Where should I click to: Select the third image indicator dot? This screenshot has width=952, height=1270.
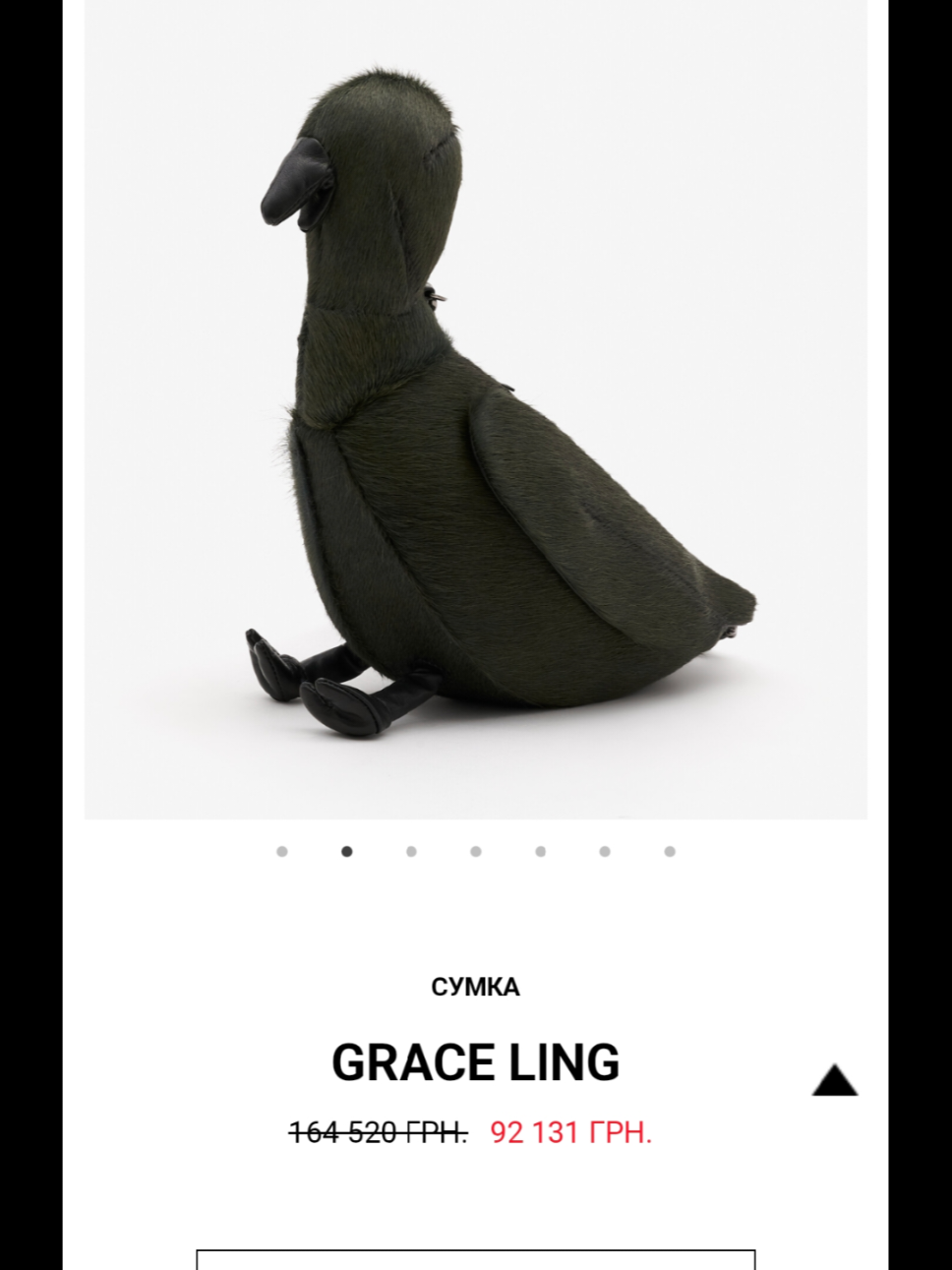[411, 852]
